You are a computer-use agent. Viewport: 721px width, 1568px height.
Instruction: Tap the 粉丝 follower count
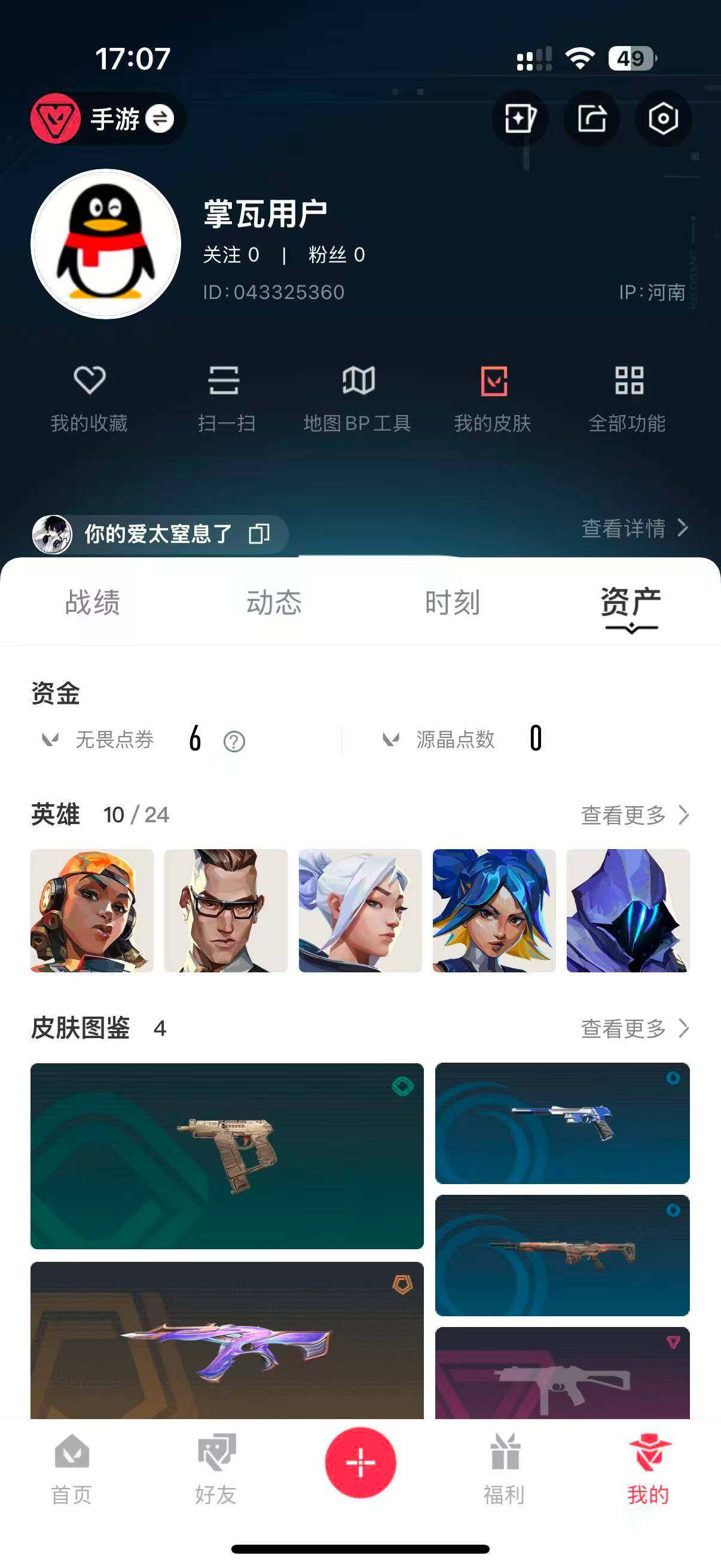(x=335, y=256)
